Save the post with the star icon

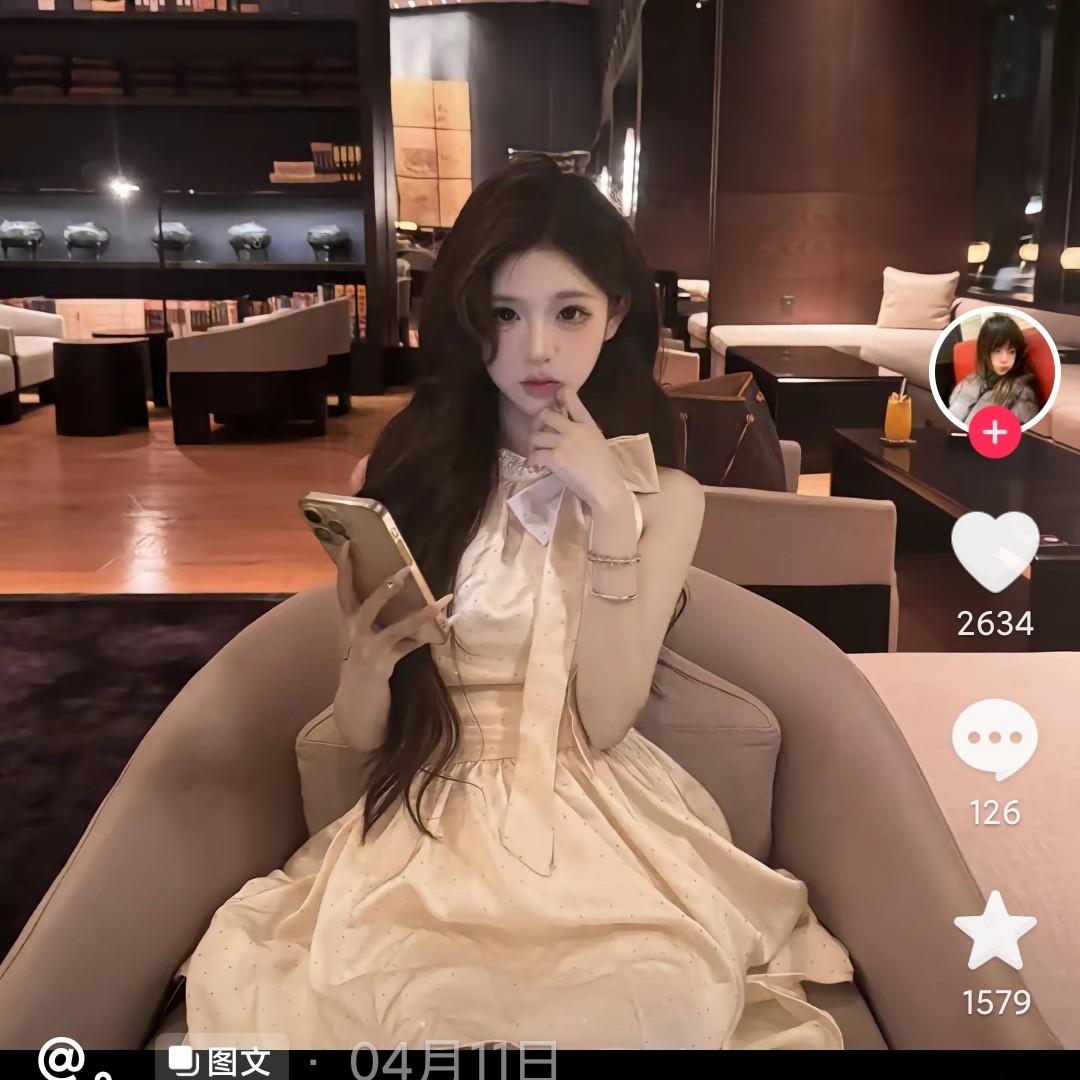[x=995, y=931]
